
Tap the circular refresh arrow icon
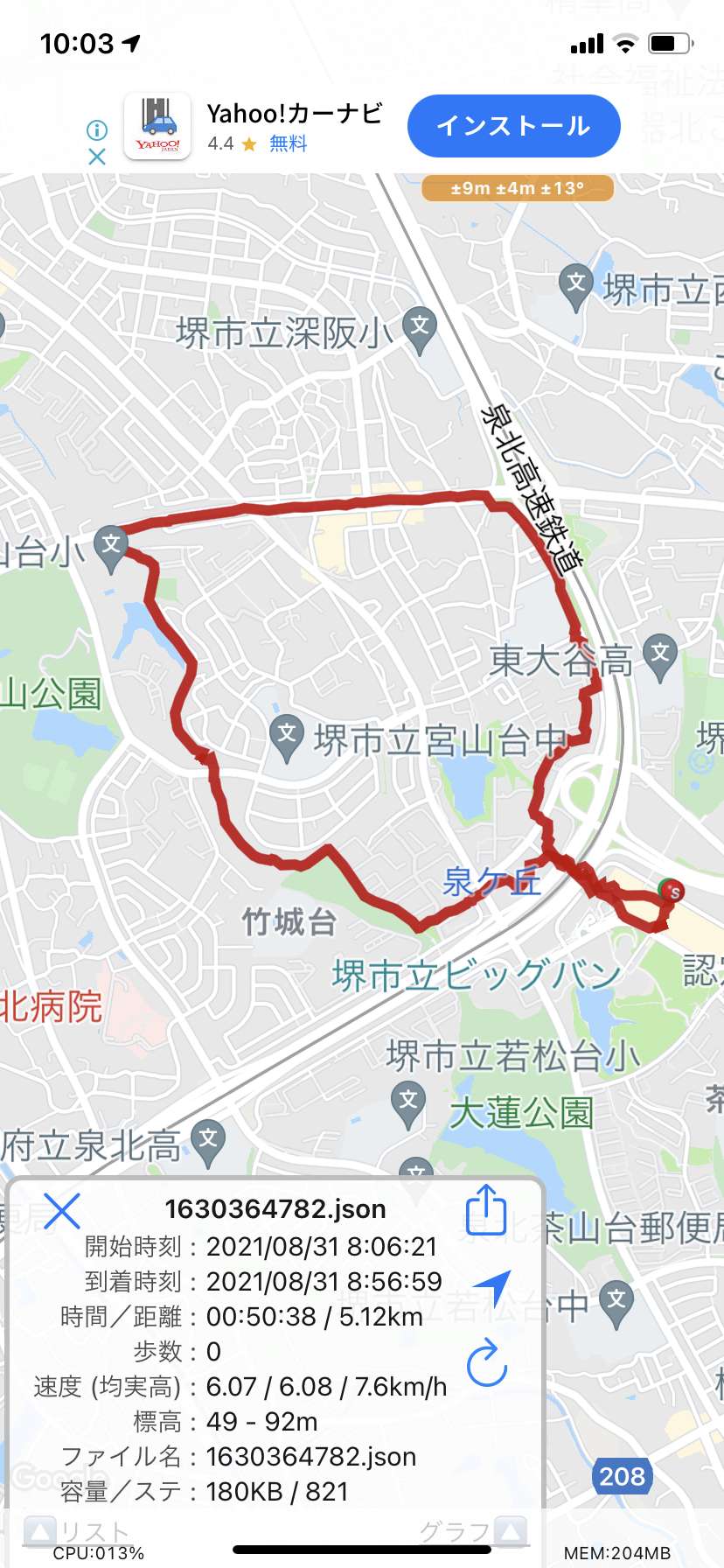tap(487, 1363)
